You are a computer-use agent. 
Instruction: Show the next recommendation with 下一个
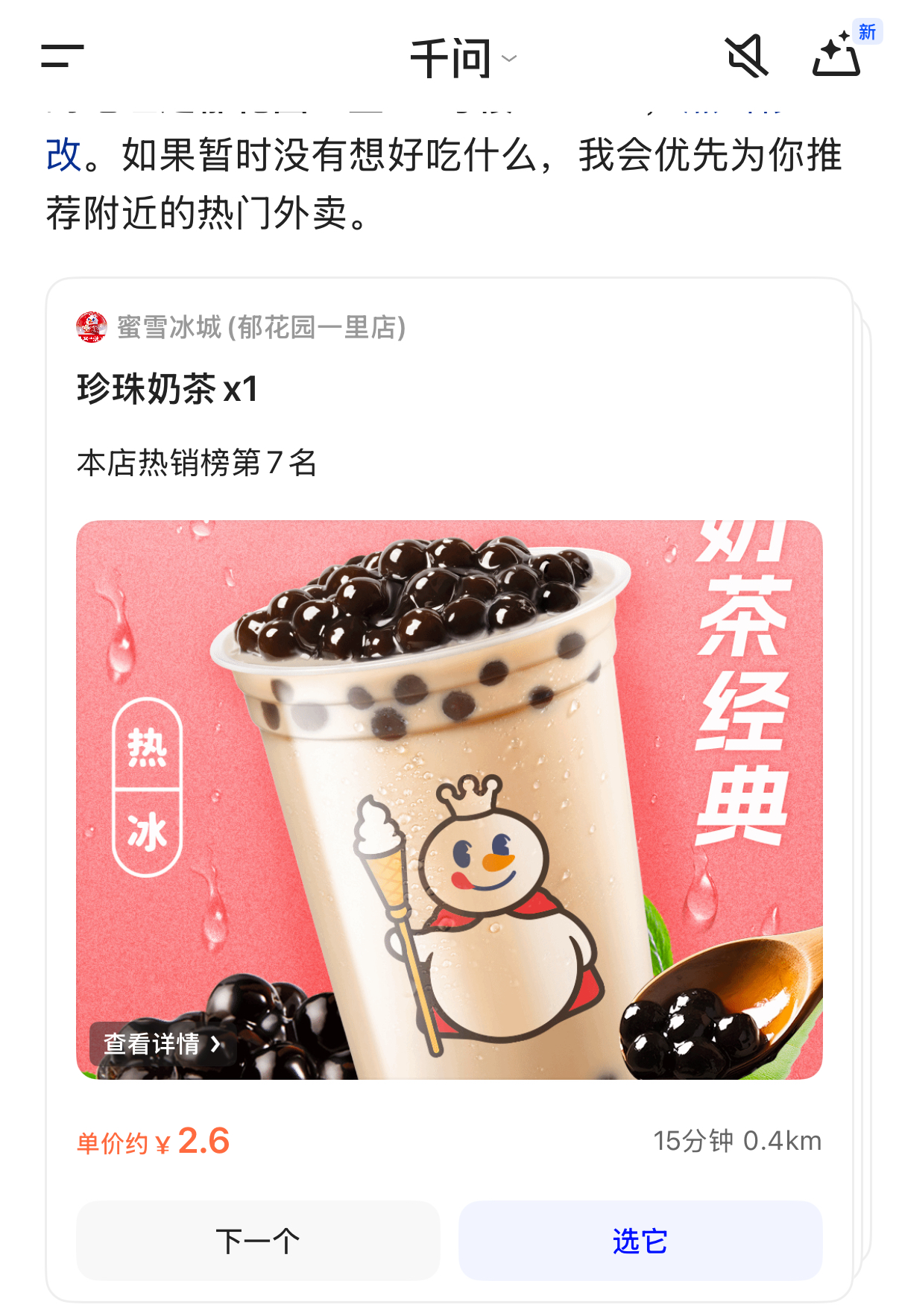coord(258,1241)
